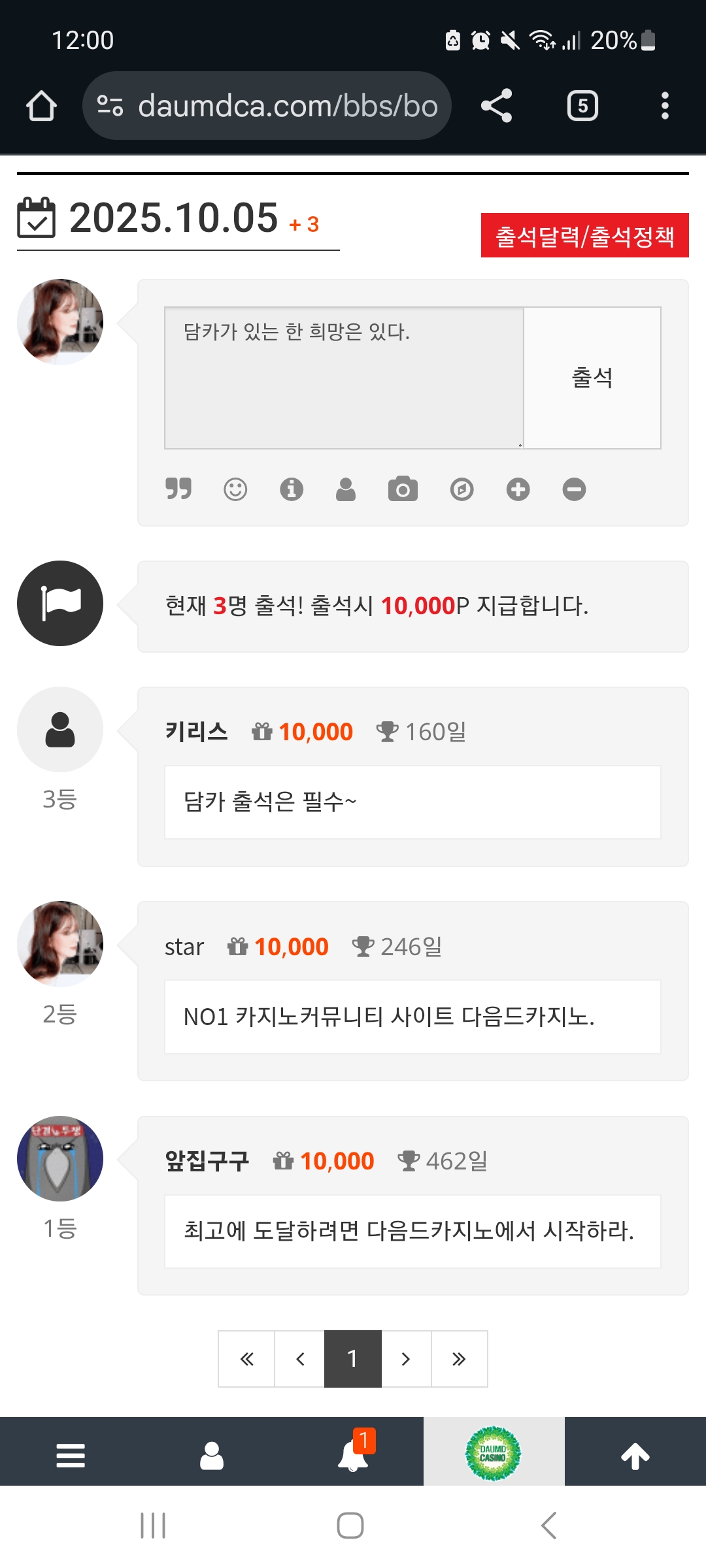Go to next page arrow in pagination

pyautogui.click(x=406, y=1358)
